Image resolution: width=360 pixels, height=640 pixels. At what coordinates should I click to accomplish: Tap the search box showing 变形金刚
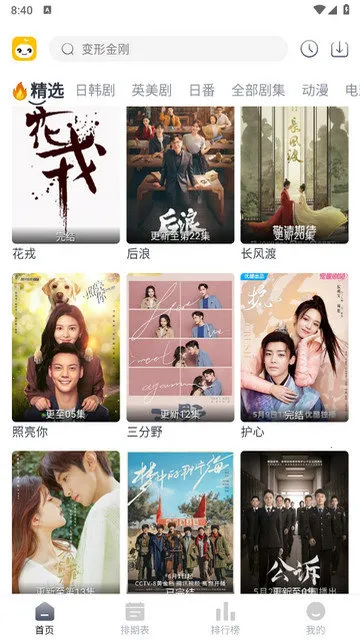168,49
